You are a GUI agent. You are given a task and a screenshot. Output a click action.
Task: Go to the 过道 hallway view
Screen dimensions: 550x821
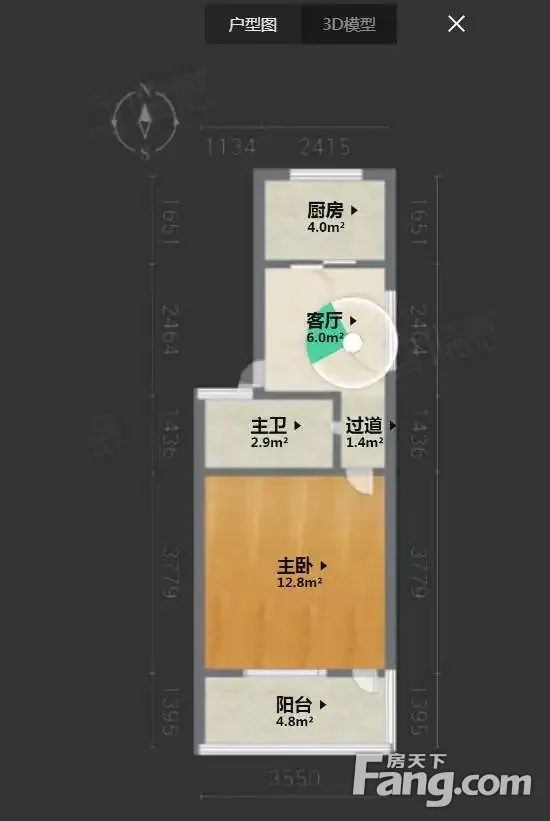pyautogui.click(x=370, y=426)
